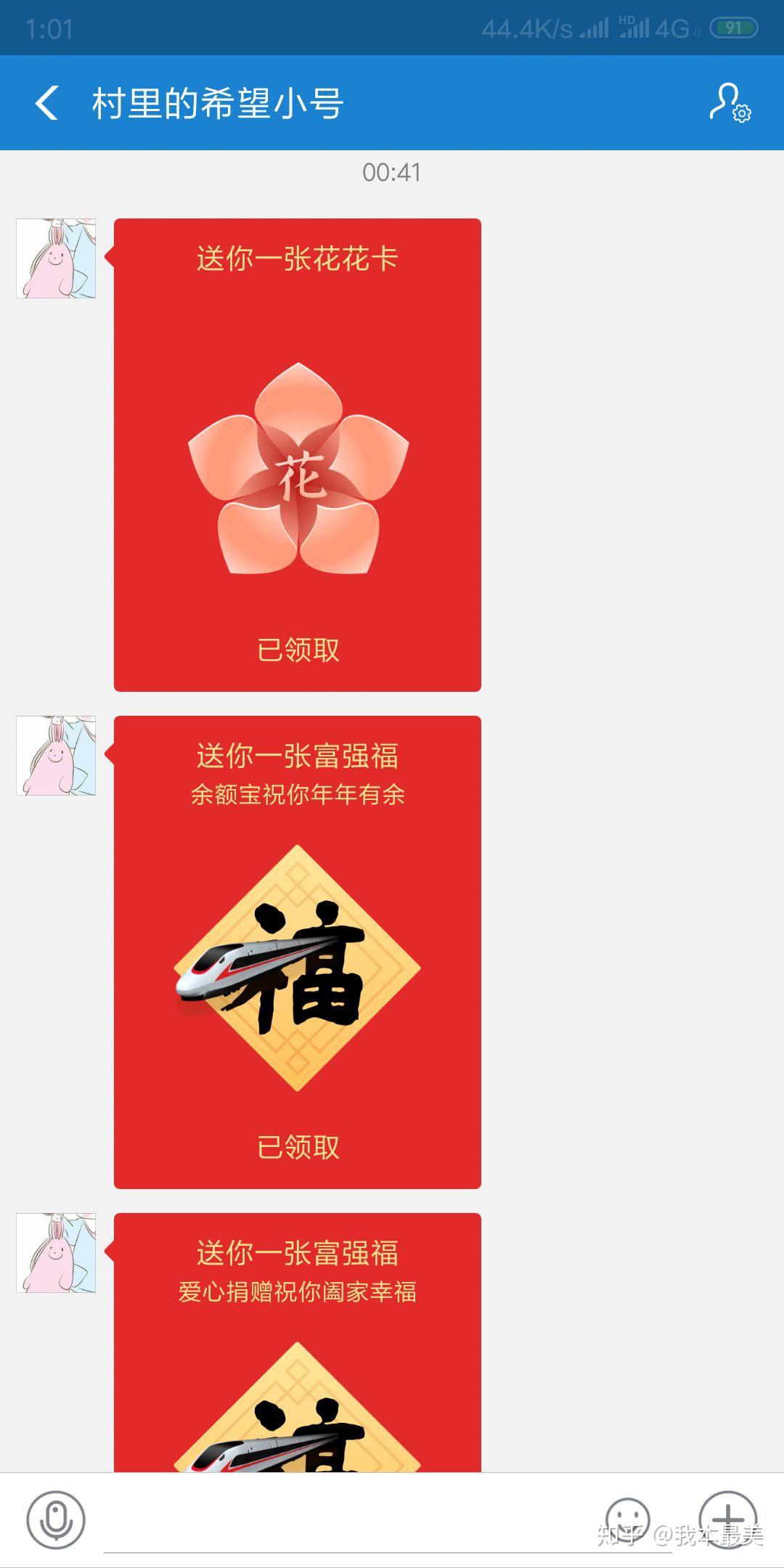Open the plus attachments menu
Image resolution: width=784 pixels, height=1568 pixels.
coord(727,1519)
